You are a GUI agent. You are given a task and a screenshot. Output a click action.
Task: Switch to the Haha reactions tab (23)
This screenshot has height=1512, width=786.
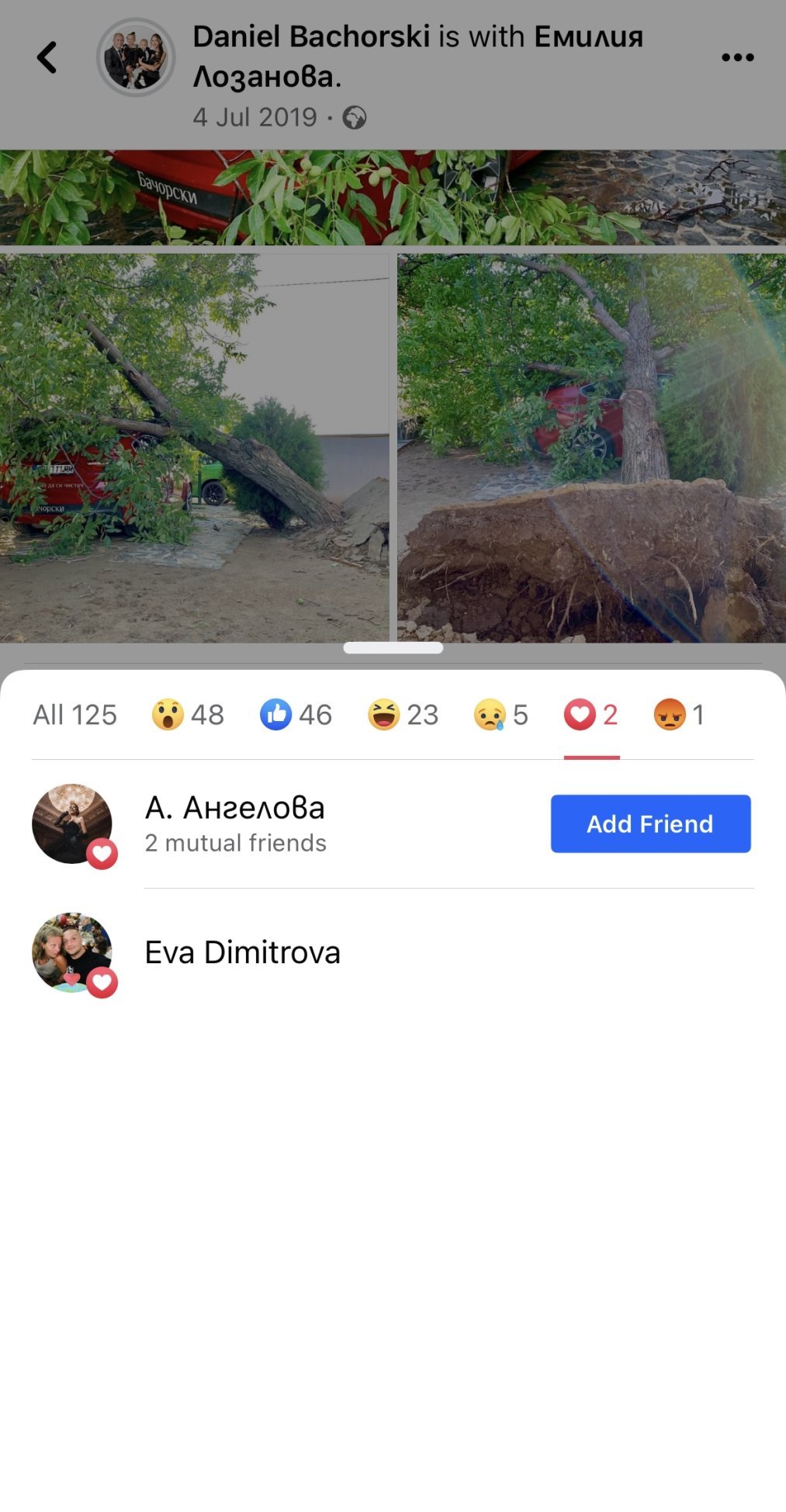403,715
